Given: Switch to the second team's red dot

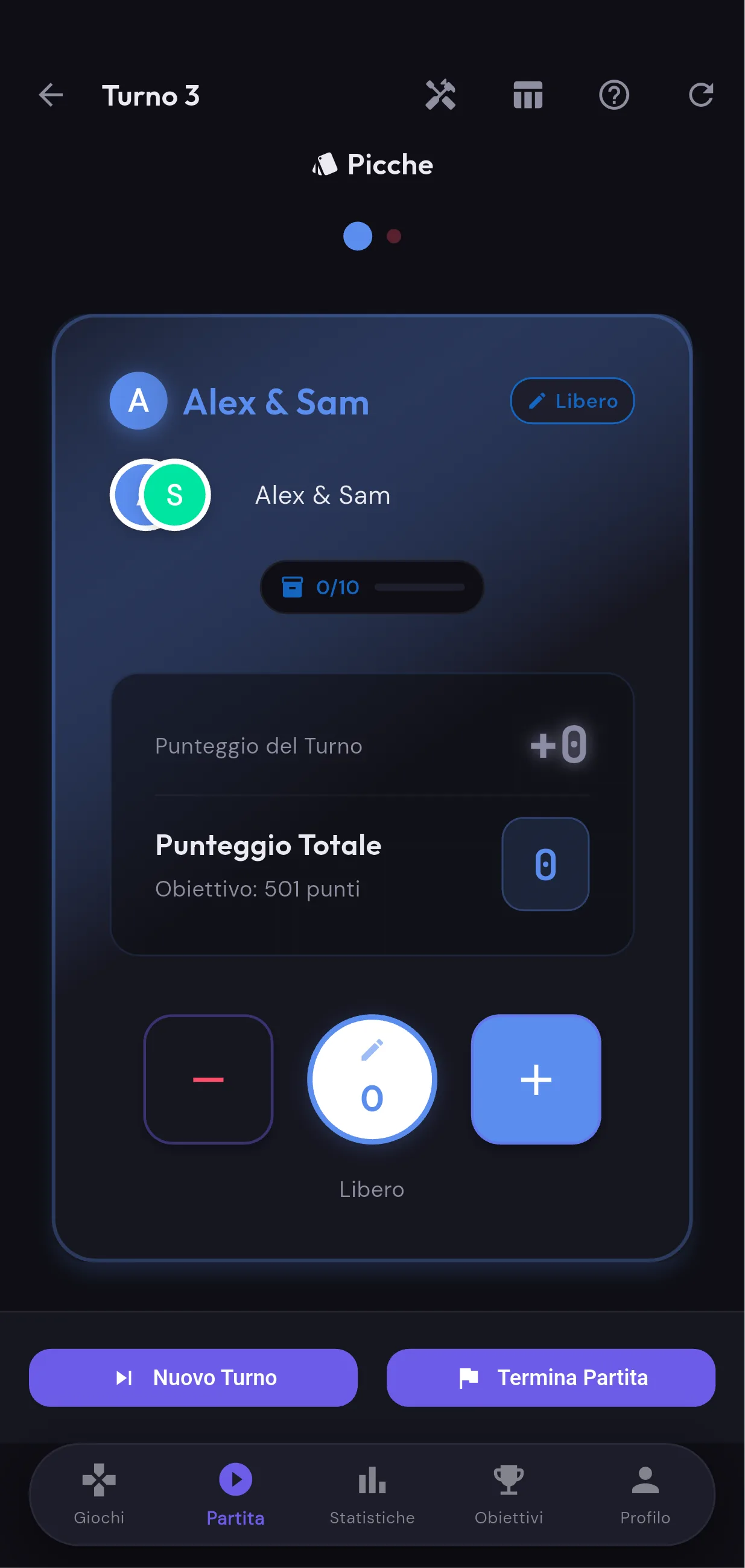Looking at the screenshot, I should (x=393, y=236).
